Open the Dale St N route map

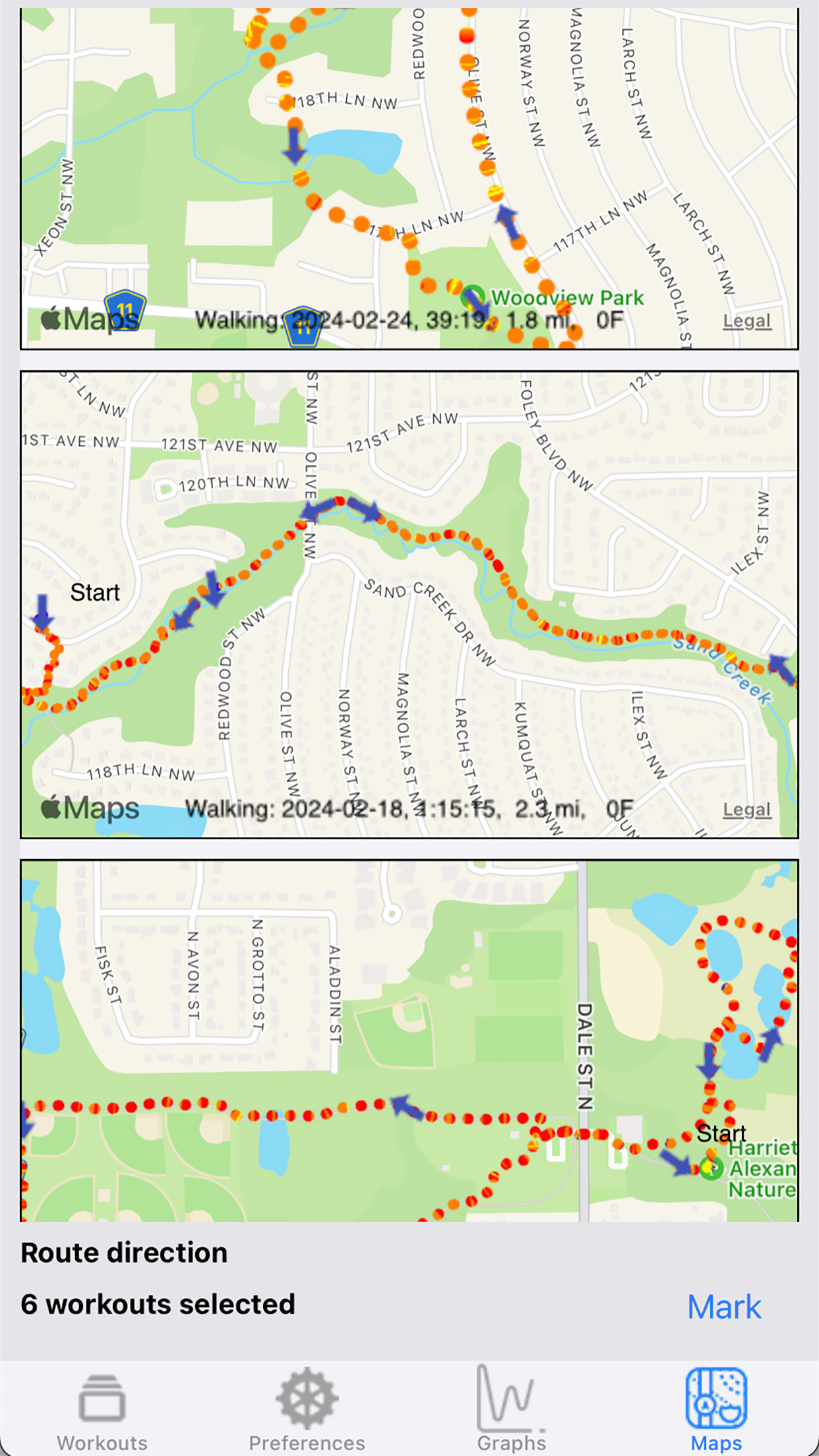coord(409,1041)
